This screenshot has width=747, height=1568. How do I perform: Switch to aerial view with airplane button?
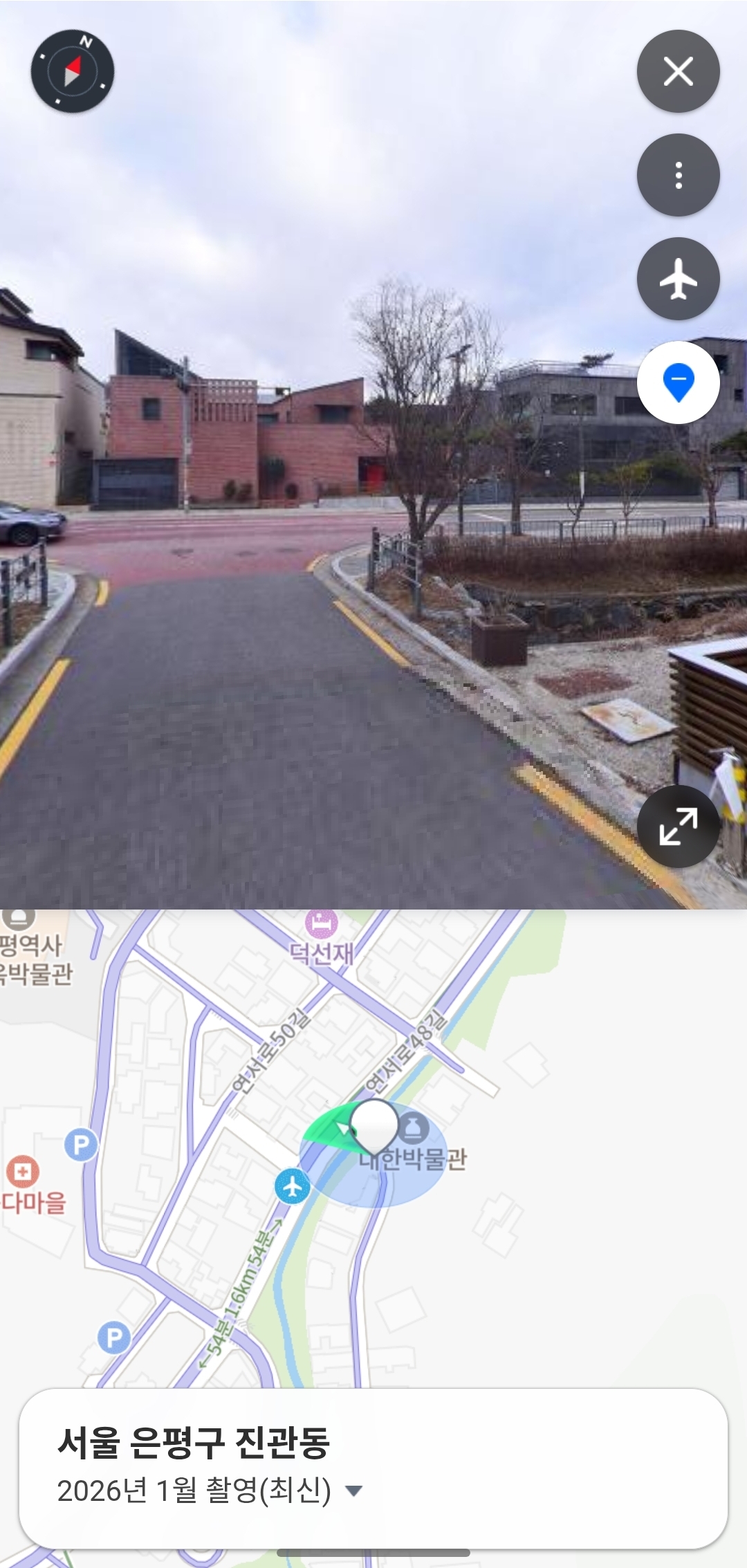(678, 279)
